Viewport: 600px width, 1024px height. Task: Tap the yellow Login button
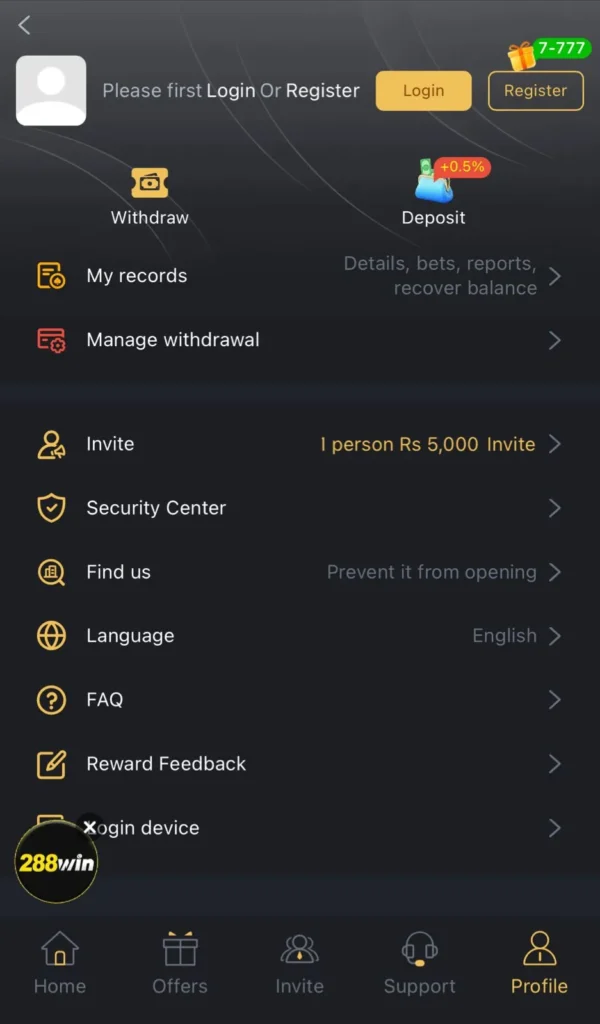click(x=423, y=91)
